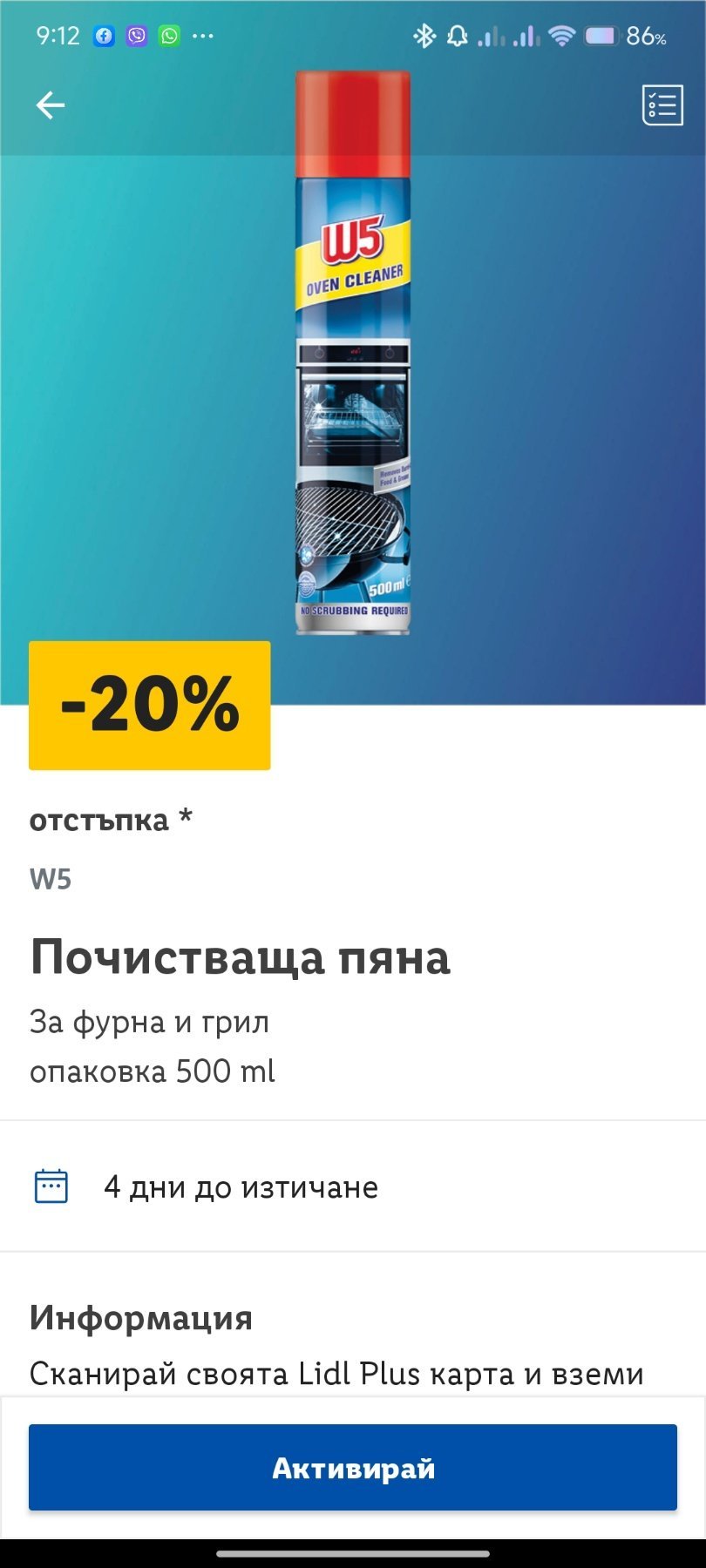Tap the Активирай button to activate coupon
Image resolution: width=706 pixels, height=1568 pixels.
tap(353, 1468)
